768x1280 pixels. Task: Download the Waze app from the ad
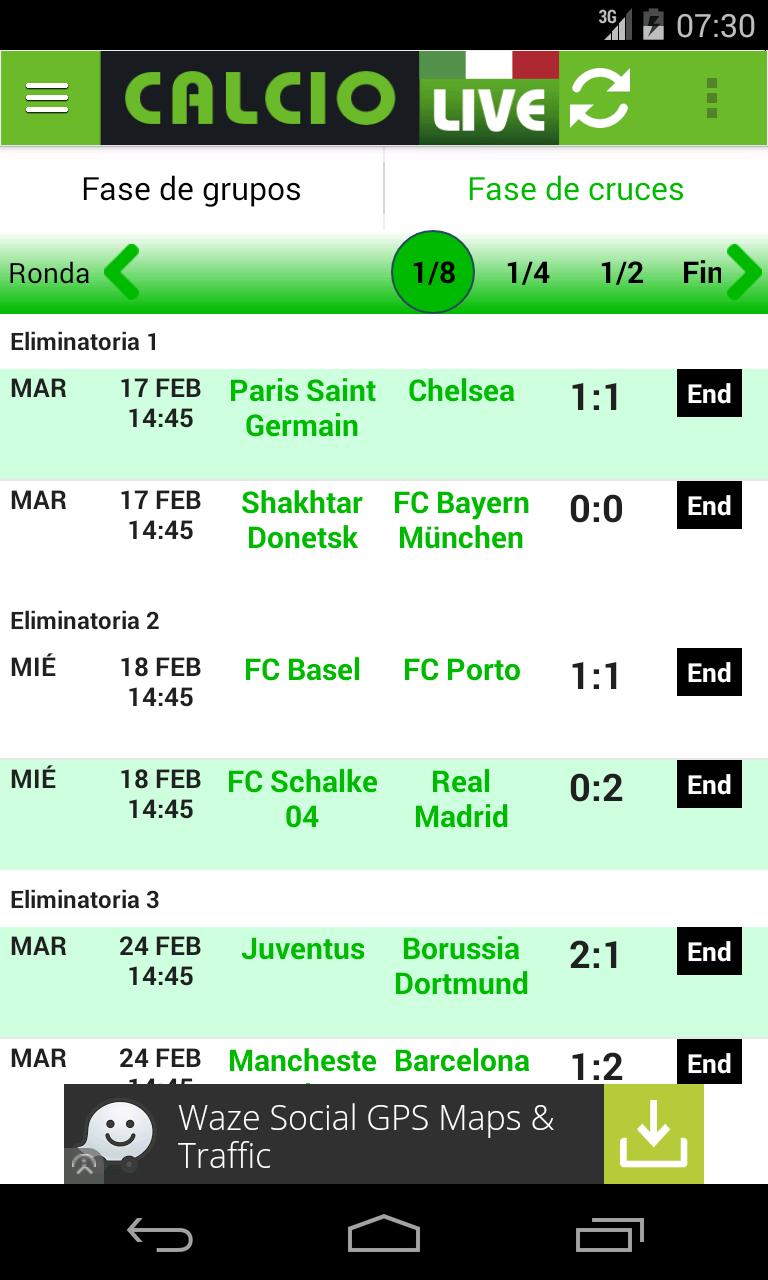coord(655,1134)
